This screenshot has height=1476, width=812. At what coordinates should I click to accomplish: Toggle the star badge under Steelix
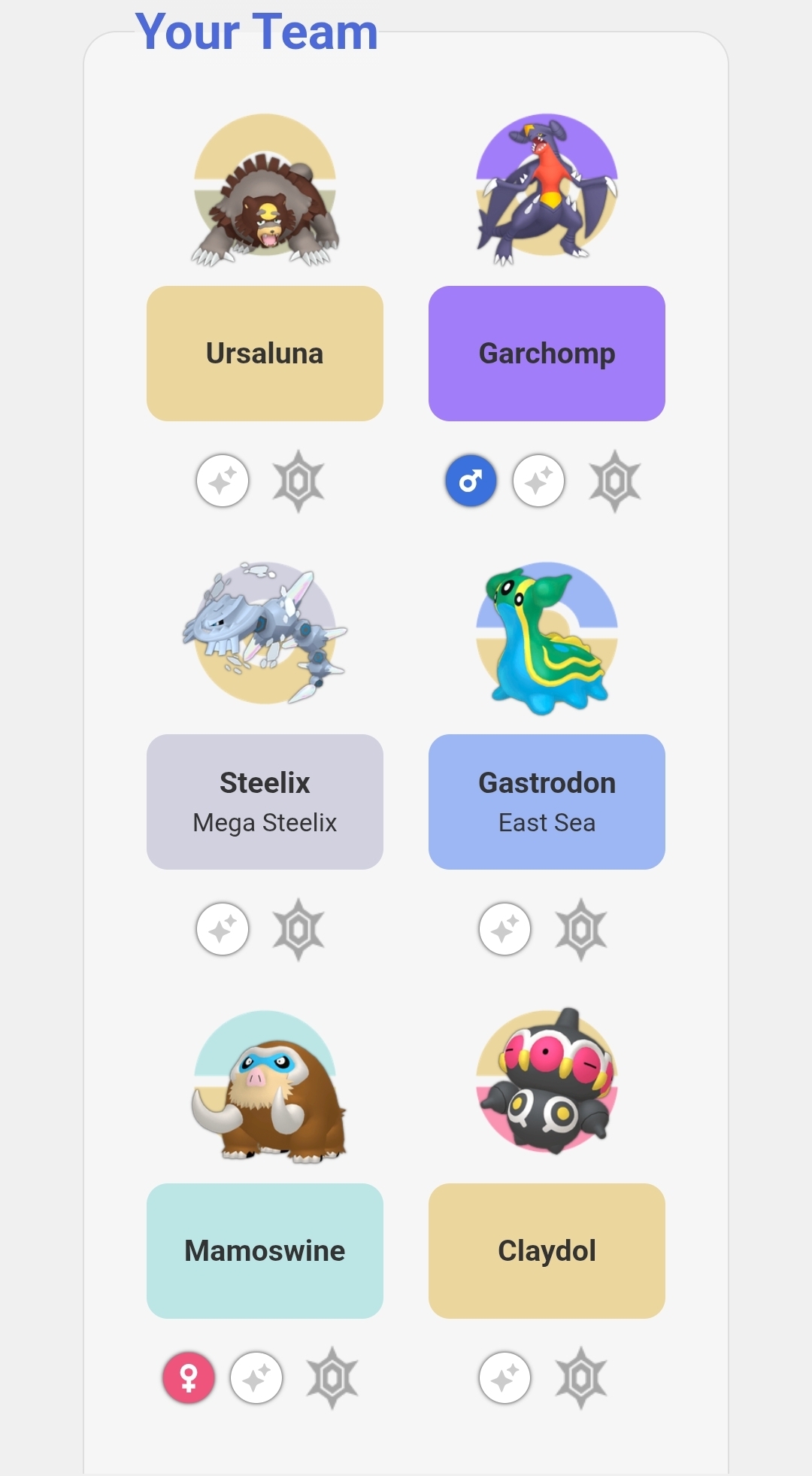(298, 930)
